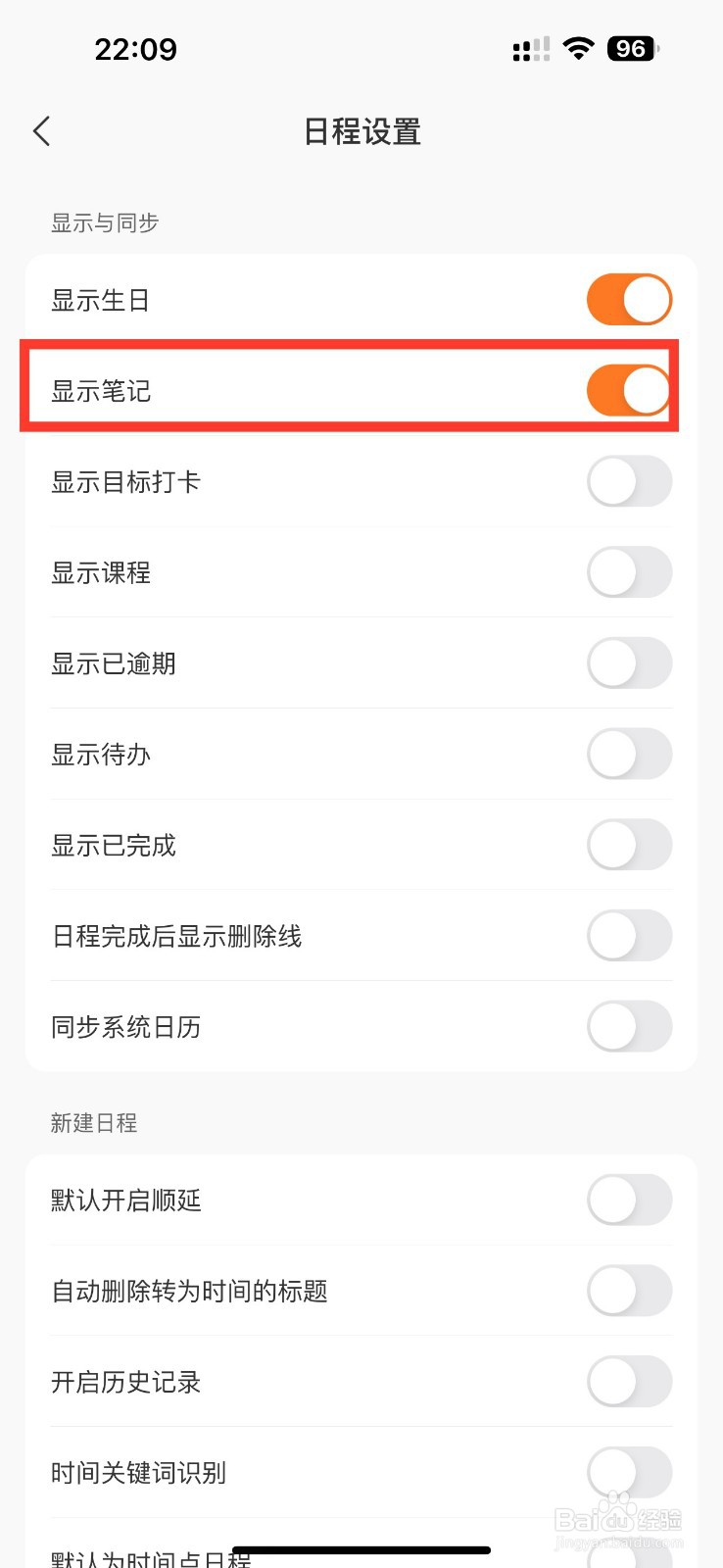Turn on the 显示已完成 switch

(629, 845)
